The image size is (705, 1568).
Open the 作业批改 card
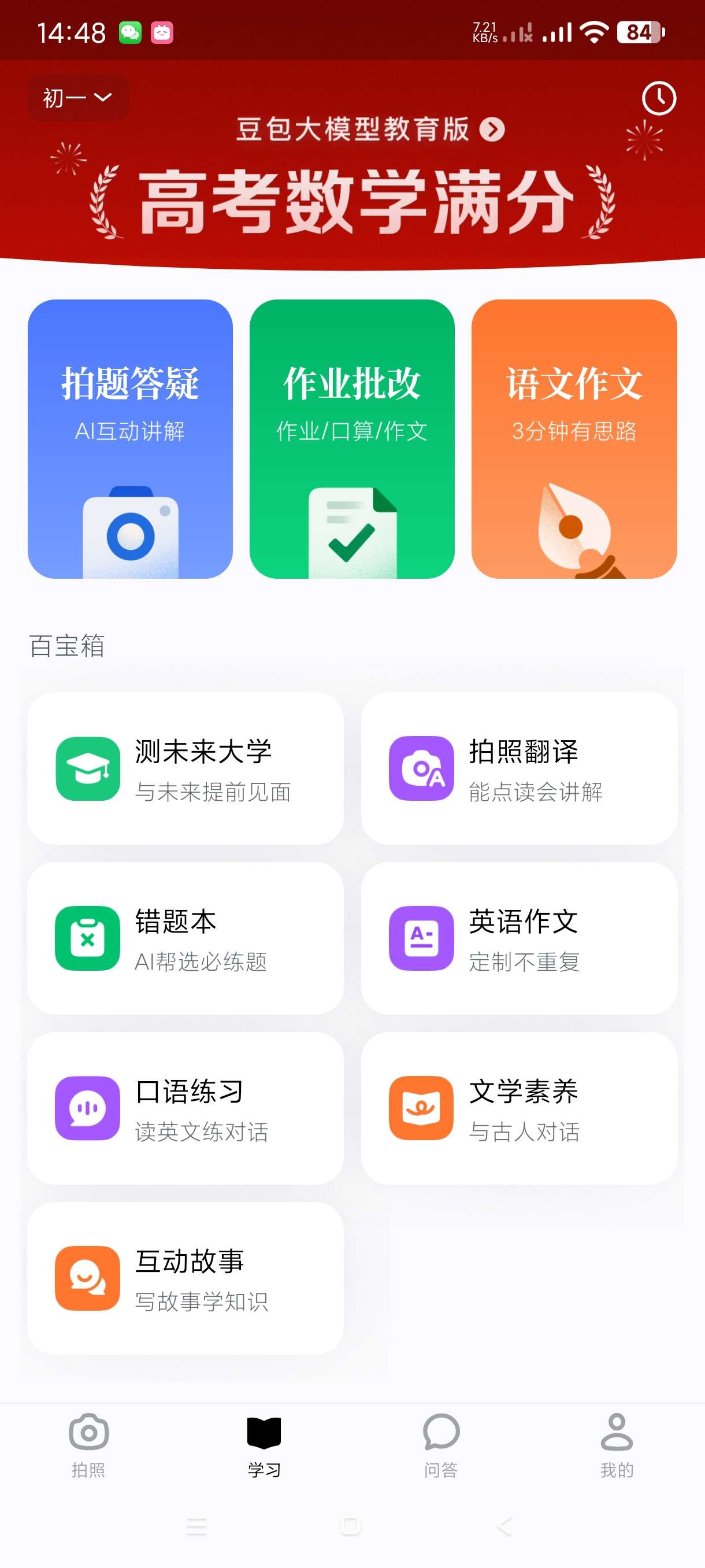351,438
